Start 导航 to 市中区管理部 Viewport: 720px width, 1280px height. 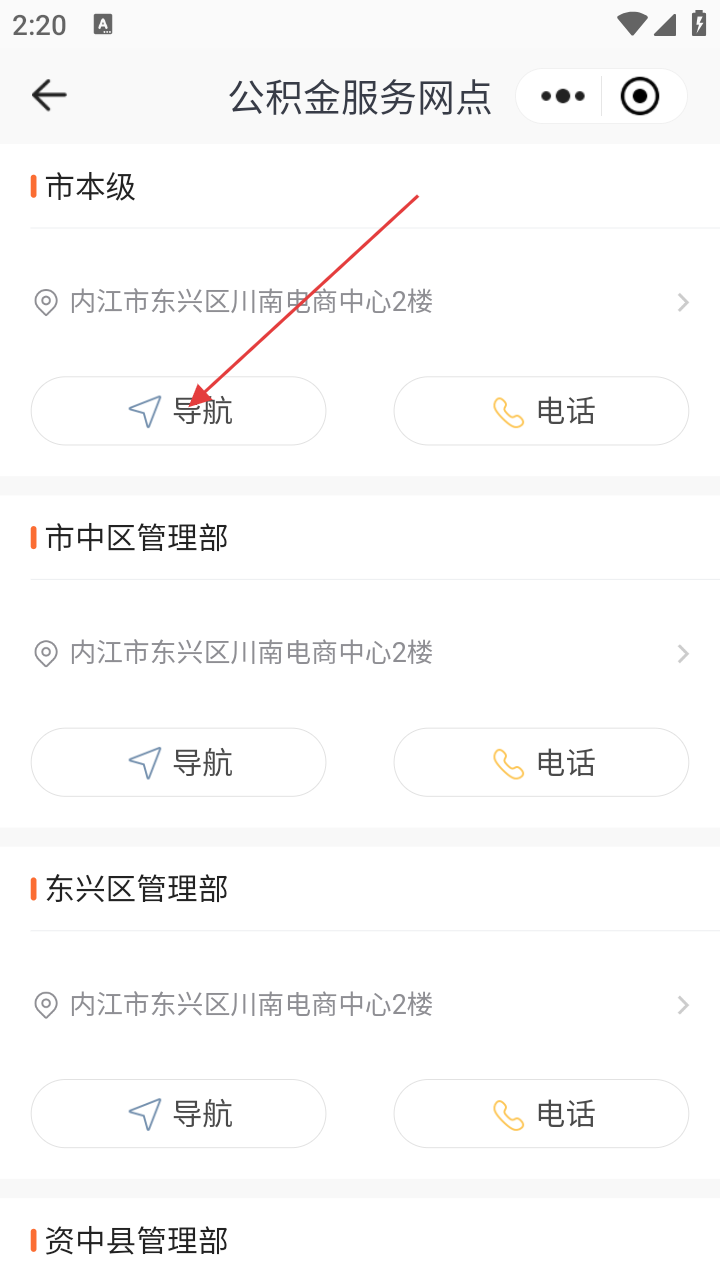(179, 762)
